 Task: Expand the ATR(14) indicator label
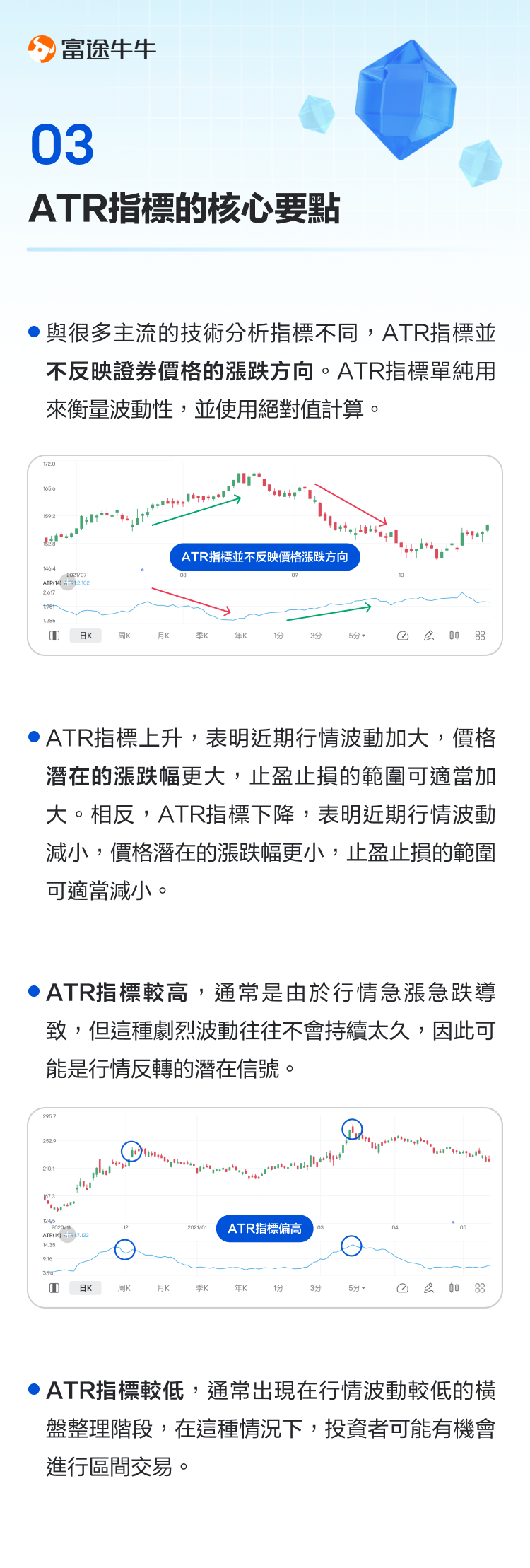tap(55, 582)
